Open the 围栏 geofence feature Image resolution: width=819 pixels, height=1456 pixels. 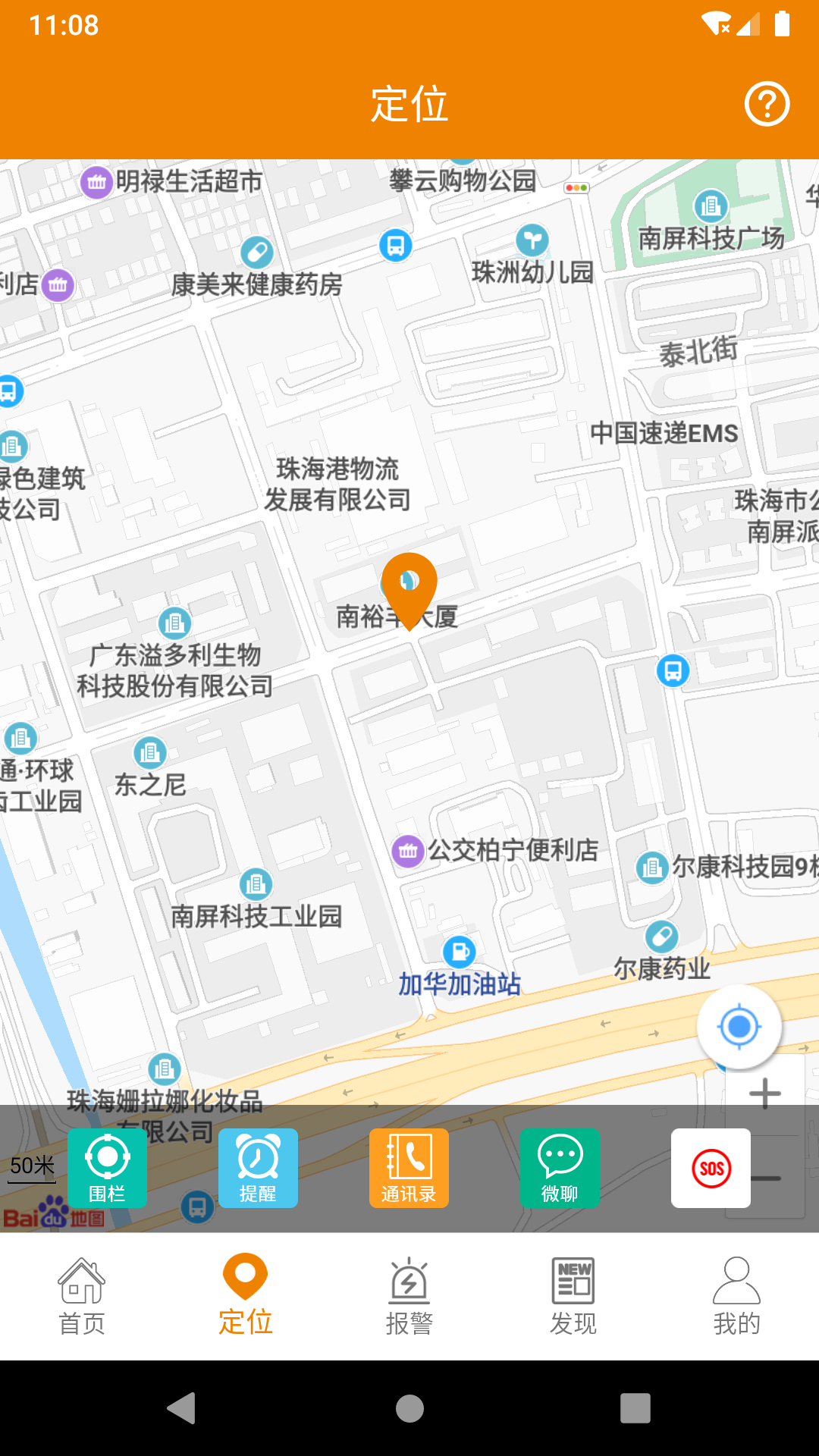coord(107,1168)
